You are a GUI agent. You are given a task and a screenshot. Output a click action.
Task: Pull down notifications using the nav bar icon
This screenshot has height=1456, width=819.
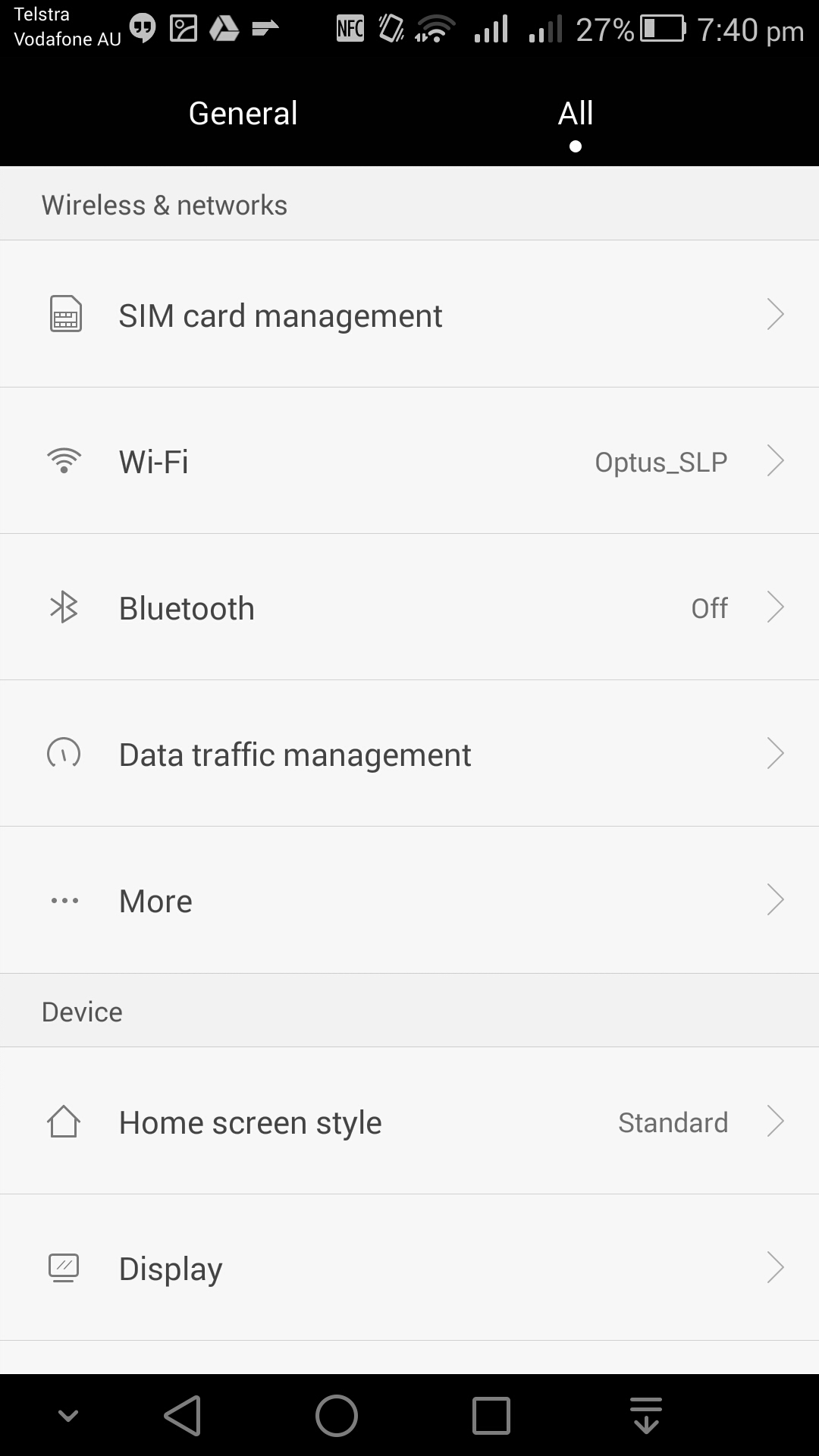(x=646, y=1415)
